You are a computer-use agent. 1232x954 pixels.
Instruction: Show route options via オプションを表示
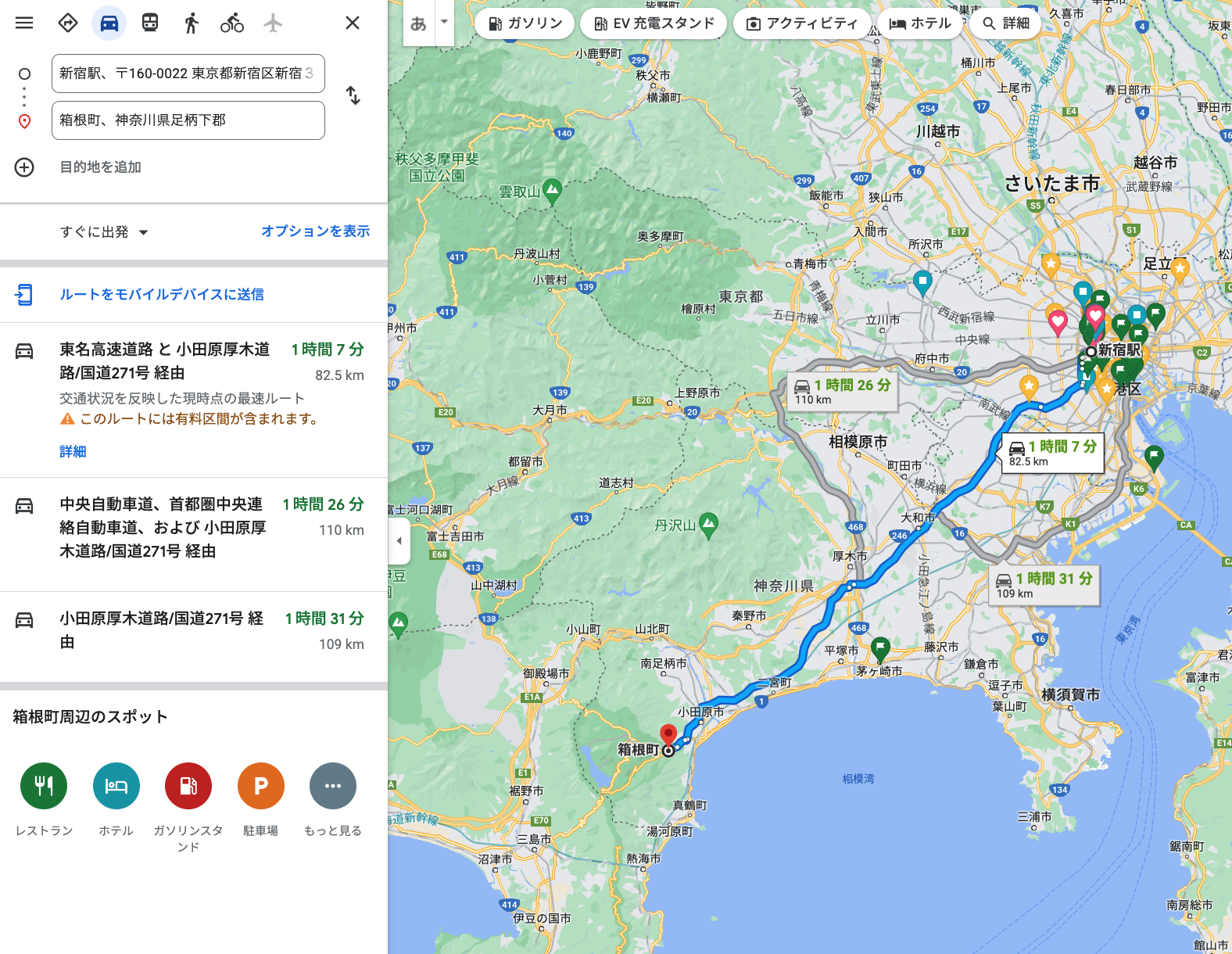coord(315,231)
